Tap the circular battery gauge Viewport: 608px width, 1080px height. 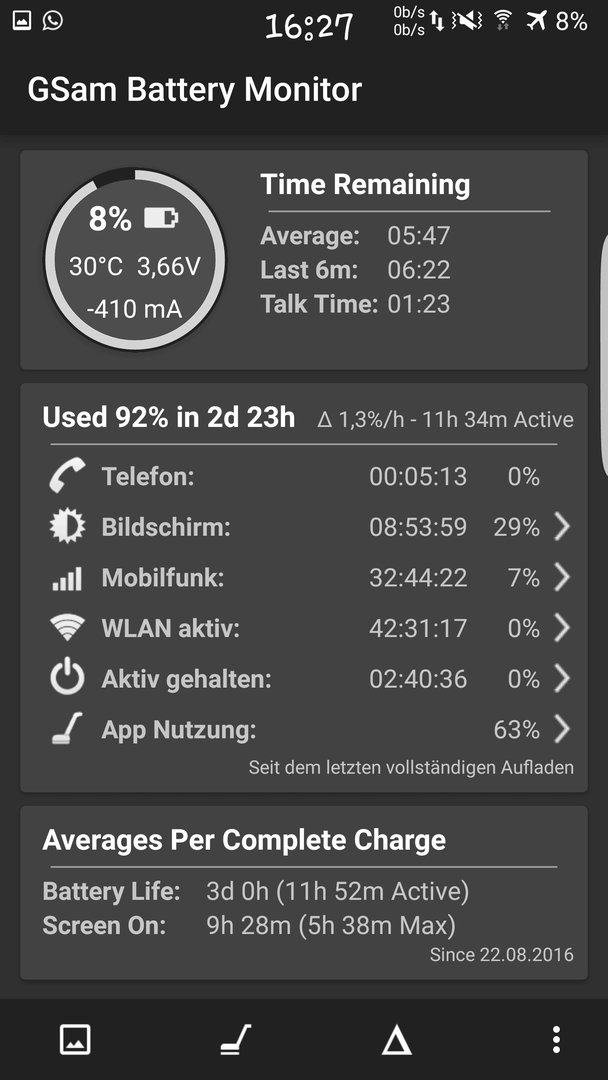tap(135, 260)
